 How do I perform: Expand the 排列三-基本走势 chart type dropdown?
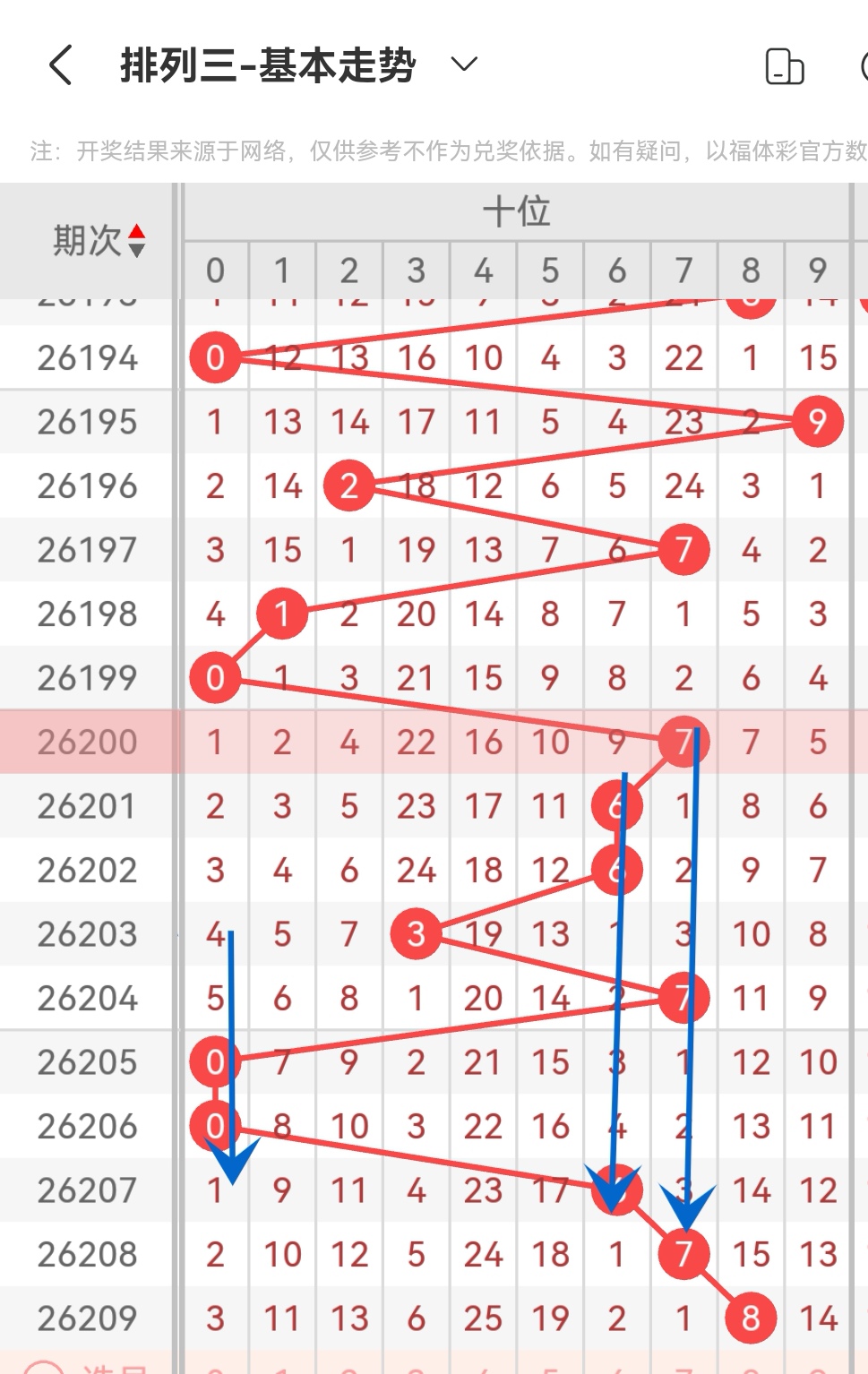464,64
